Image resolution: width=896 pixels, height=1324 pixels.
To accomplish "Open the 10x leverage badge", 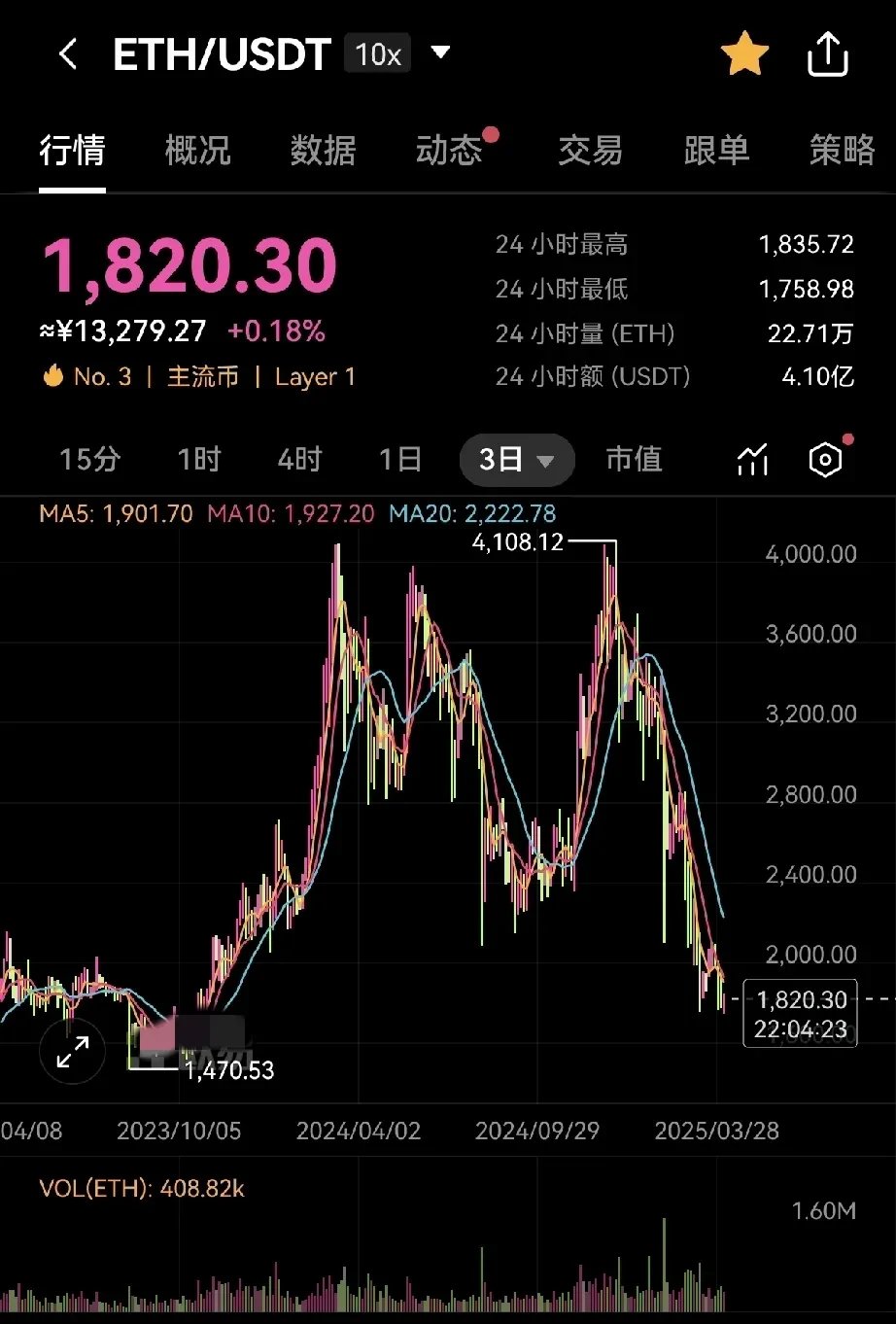I will (x=377, y=54).
